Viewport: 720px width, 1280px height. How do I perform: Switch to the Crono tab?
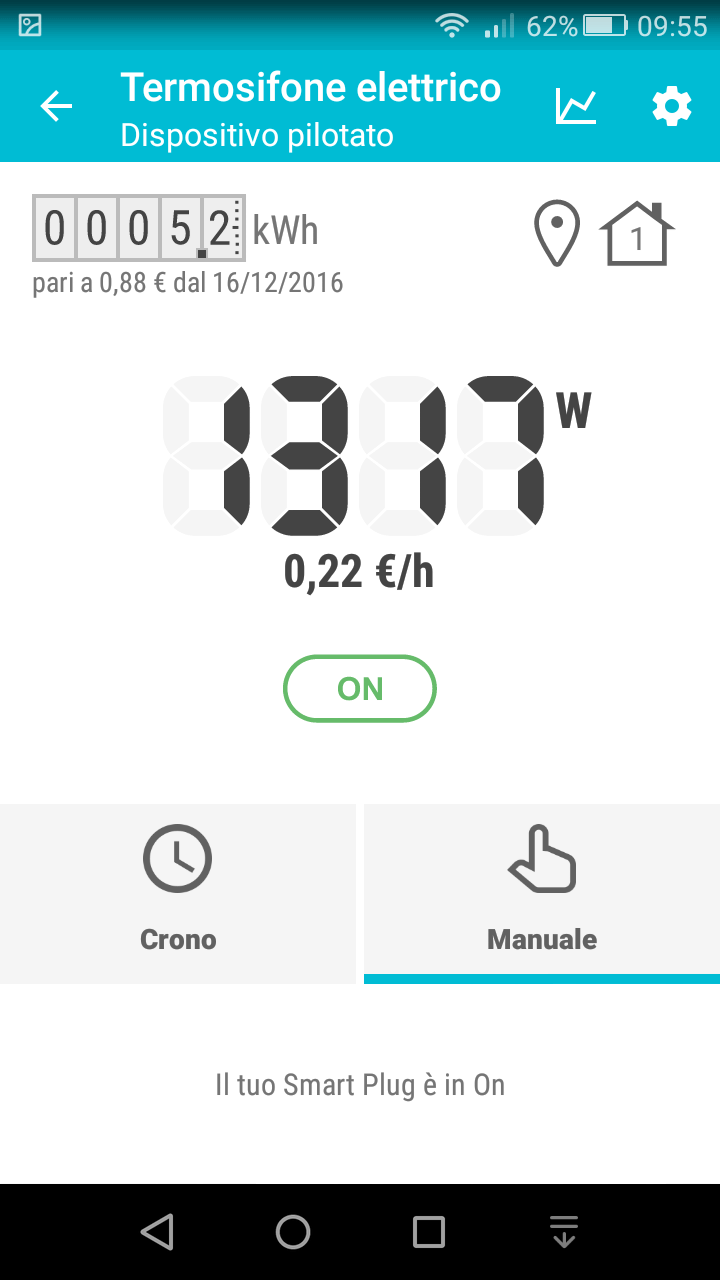pos(178,894)
